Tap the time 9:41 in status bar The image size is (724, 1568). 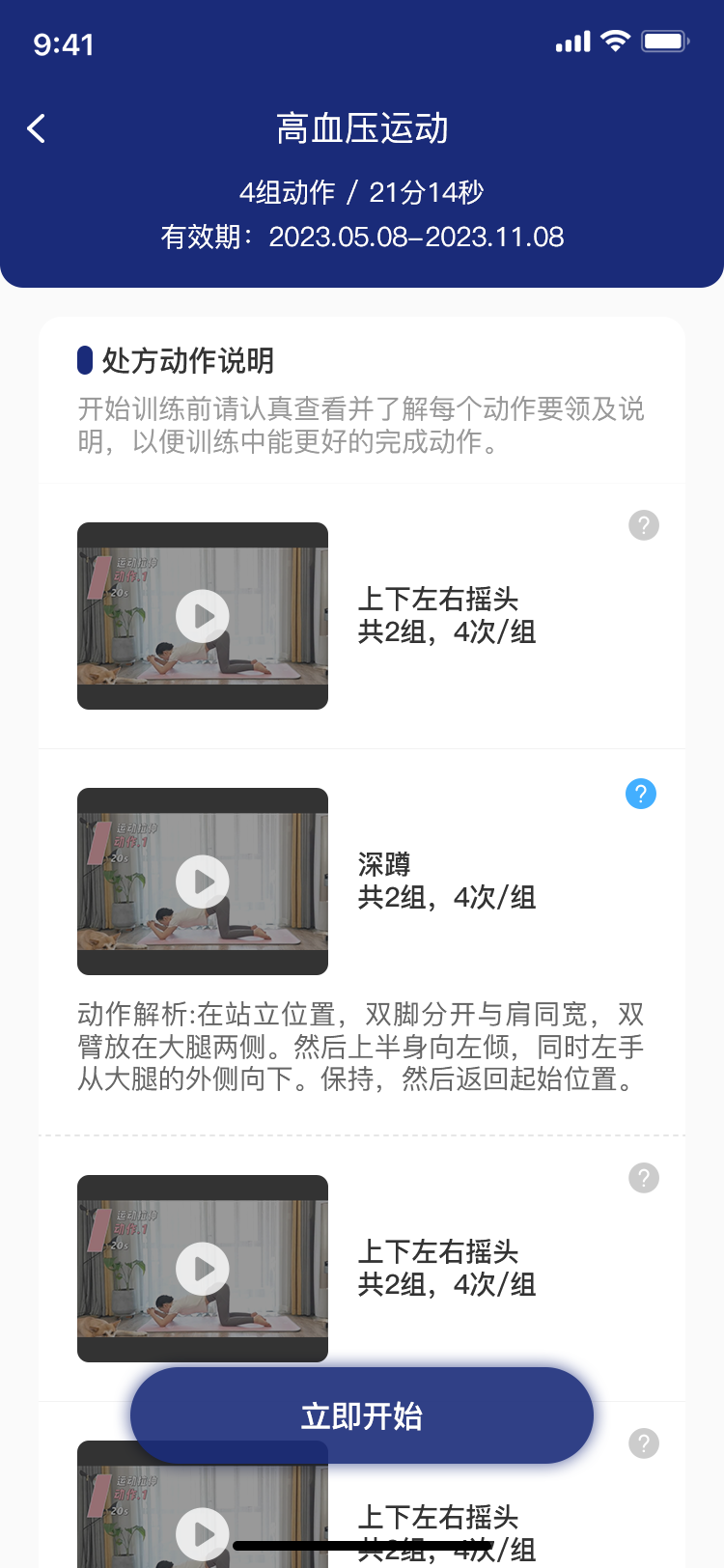[65, 43]
